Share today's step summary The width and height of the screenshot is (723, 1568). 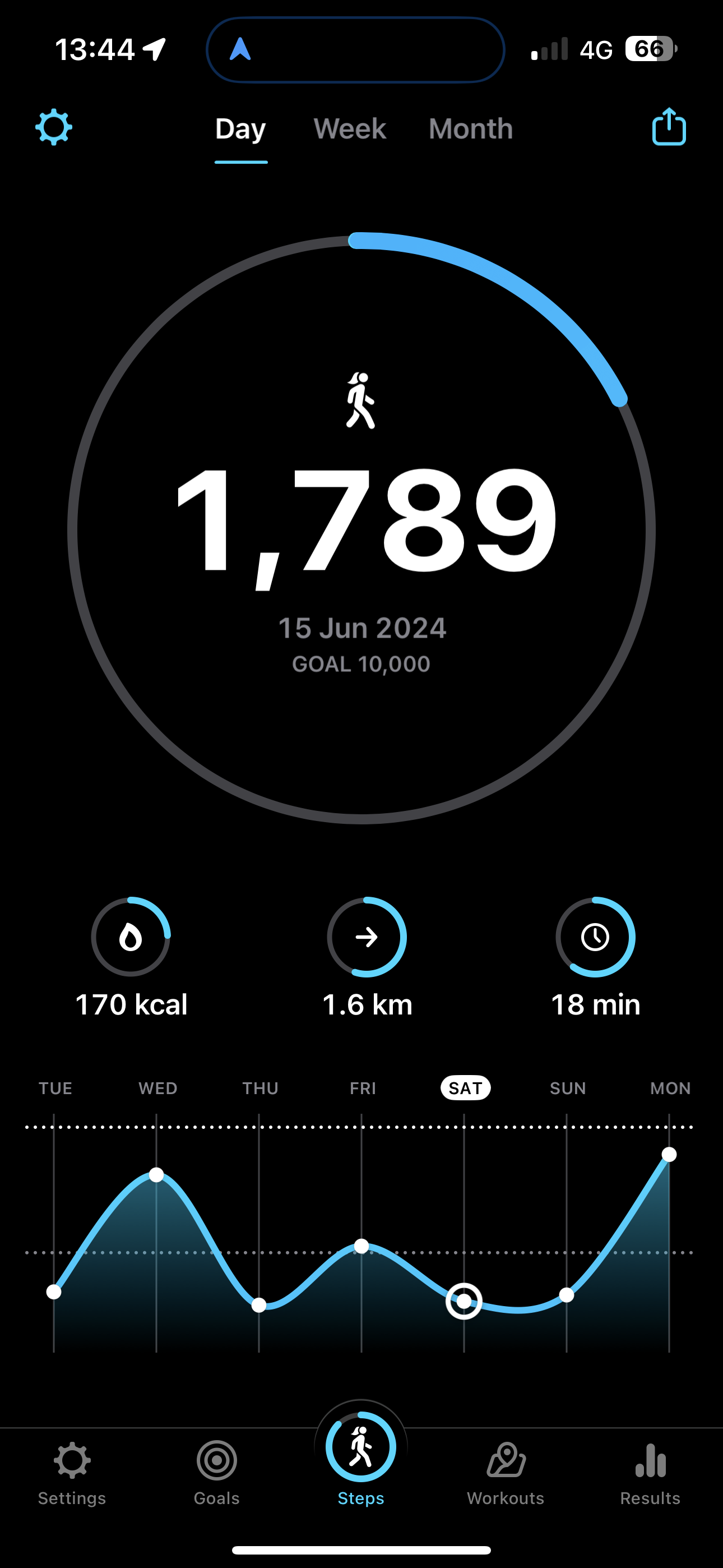click(669, 127)
